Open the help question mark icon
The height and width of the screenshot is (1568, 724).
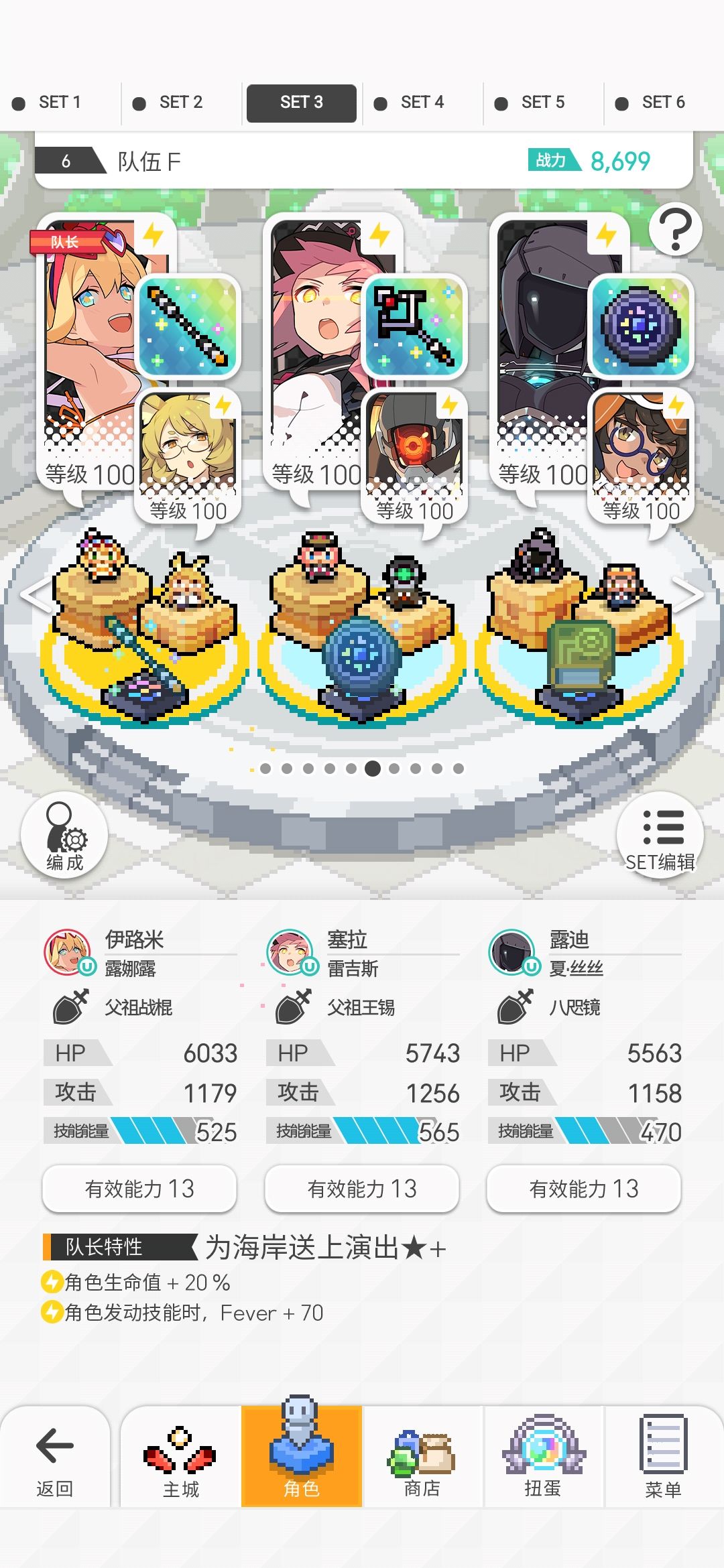click(676, 229)
